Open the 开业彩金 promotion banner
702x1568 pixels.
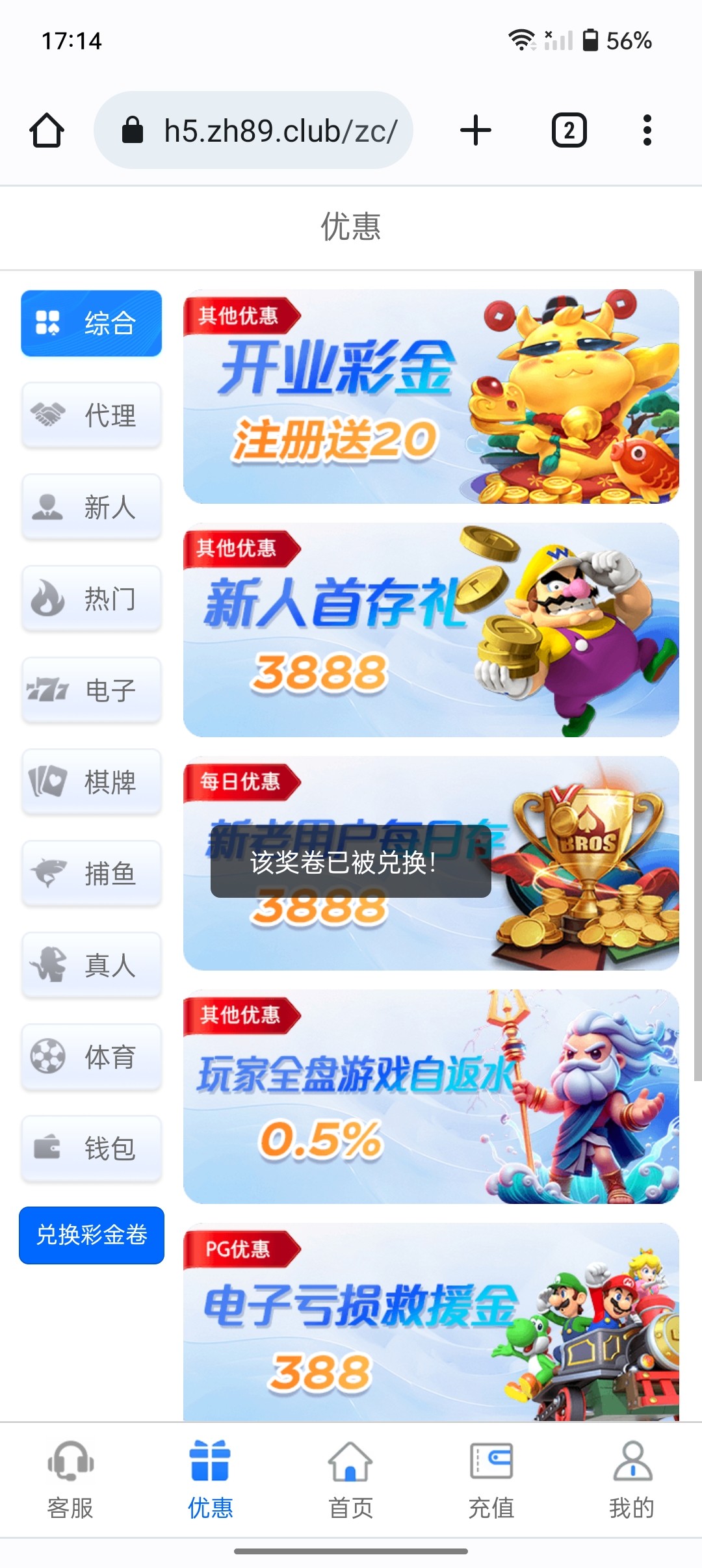coord(431,397)
